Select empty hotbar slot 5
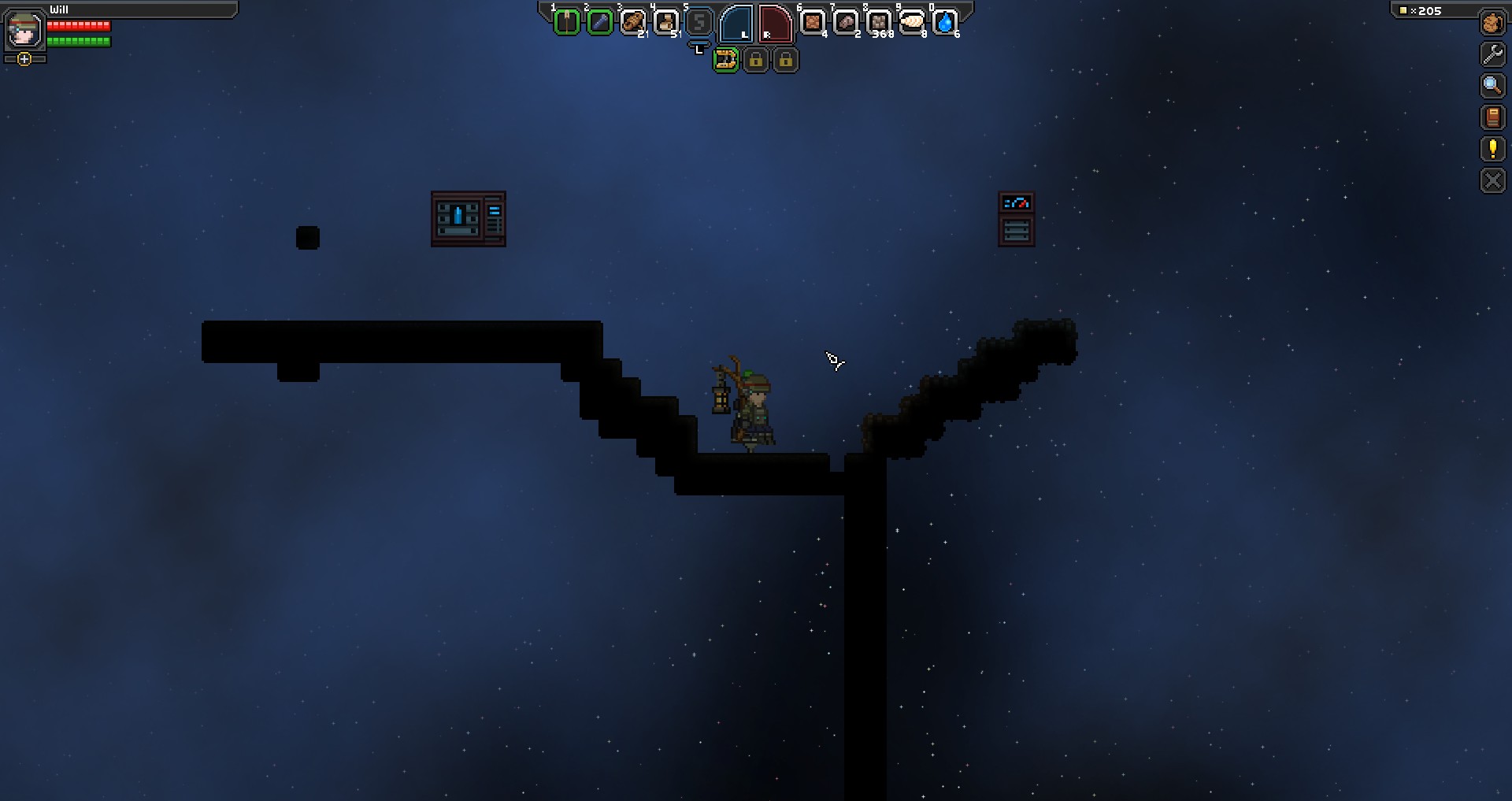 699,22
